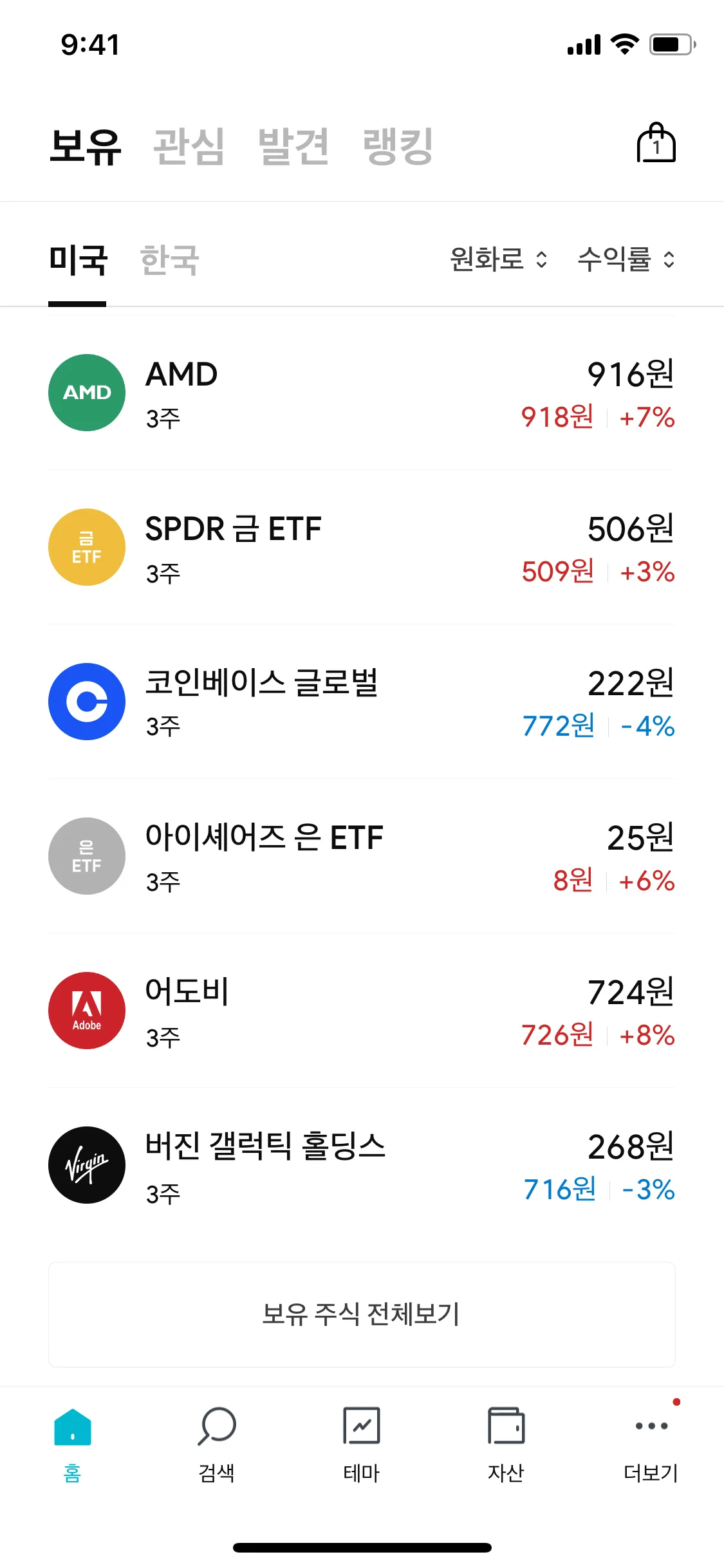The image size is (724, 1568).
Task: Open the shopping bag icon
Action: pyautogui.click(x=656, y=143)
